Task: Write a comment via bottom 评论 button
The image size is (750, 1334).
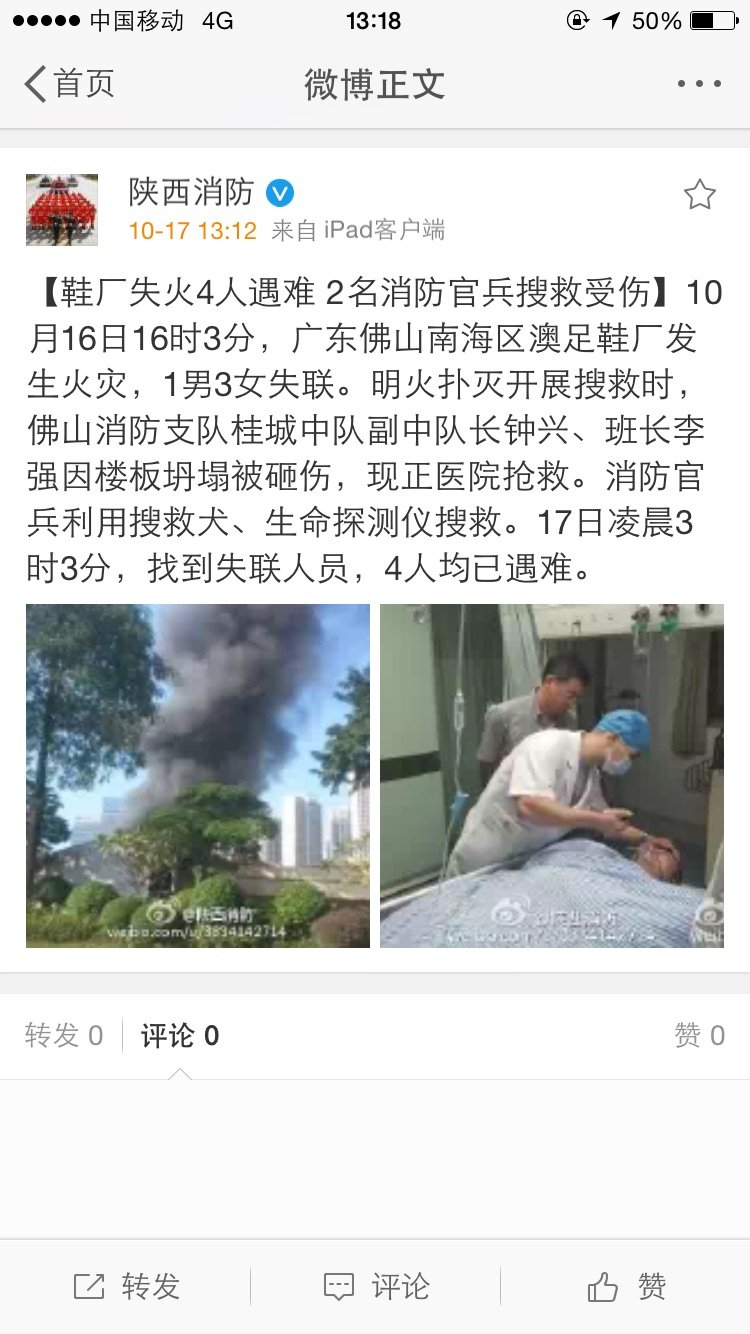Action: click(x=376, y=1286)
